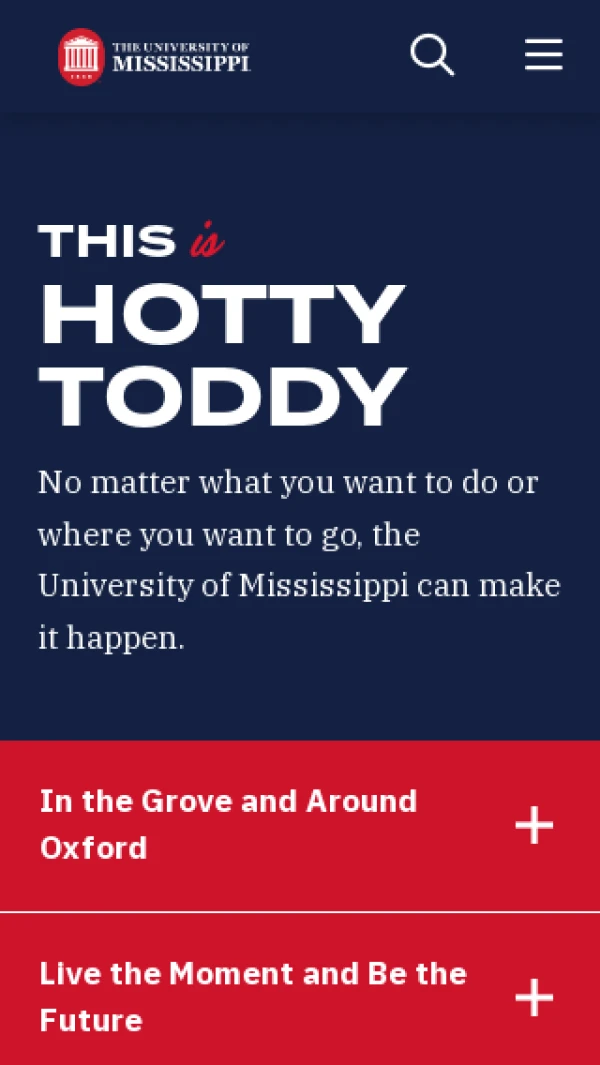The width and height of the screenshot is (600, 1065).
Task: Go to University of Mississippi homepage logo
Action: tap(154, 56)
